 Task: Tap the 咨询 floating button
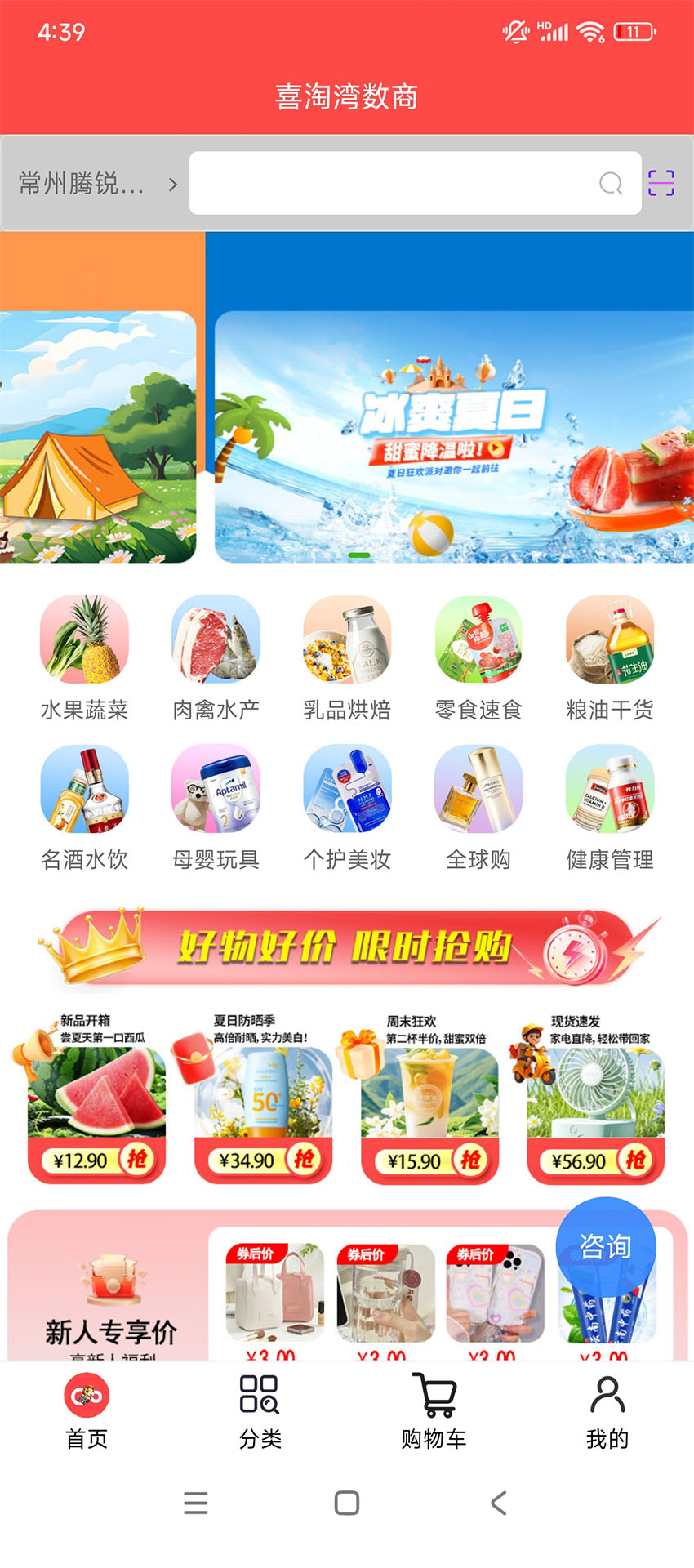[x=606, y=1246]
